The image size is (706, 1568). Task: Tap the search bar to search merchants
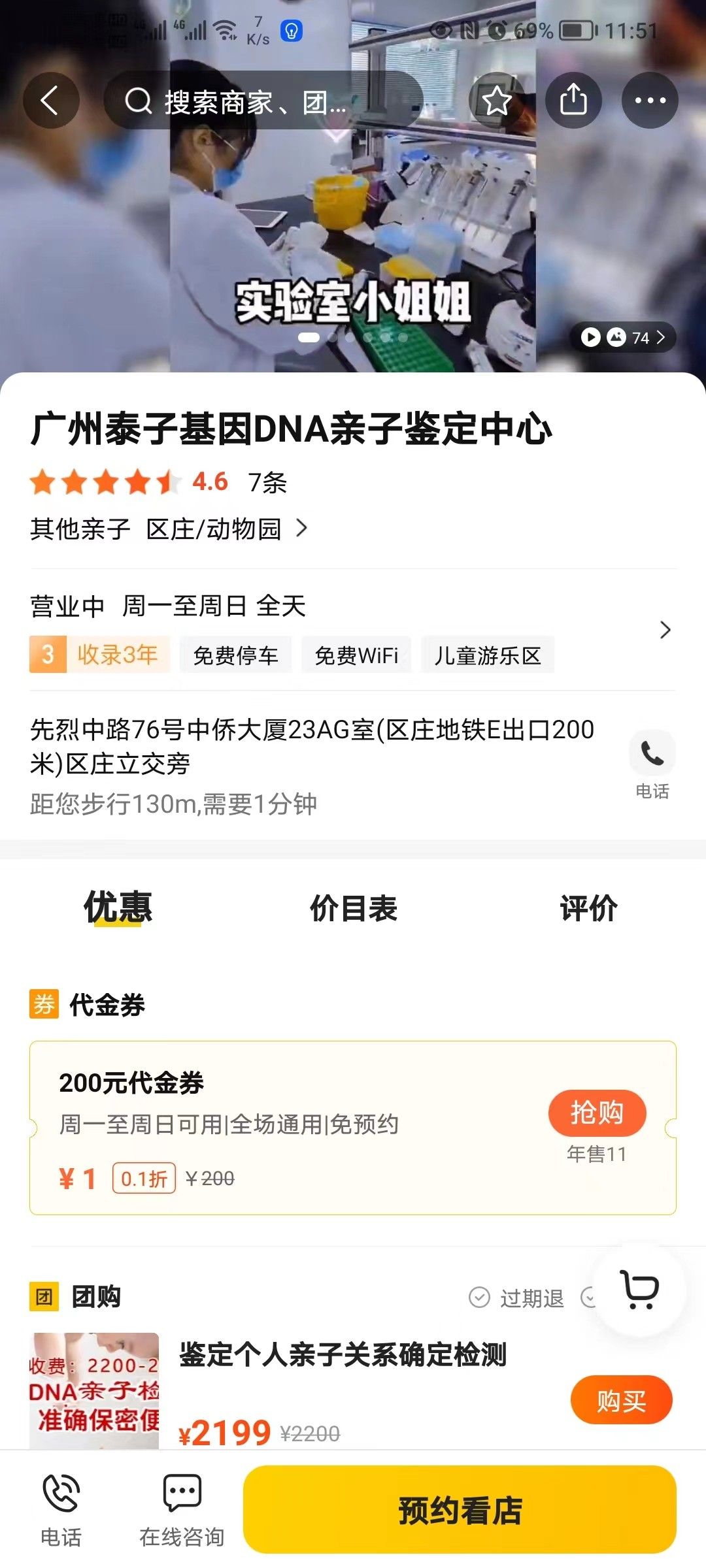tap(261, 101)
